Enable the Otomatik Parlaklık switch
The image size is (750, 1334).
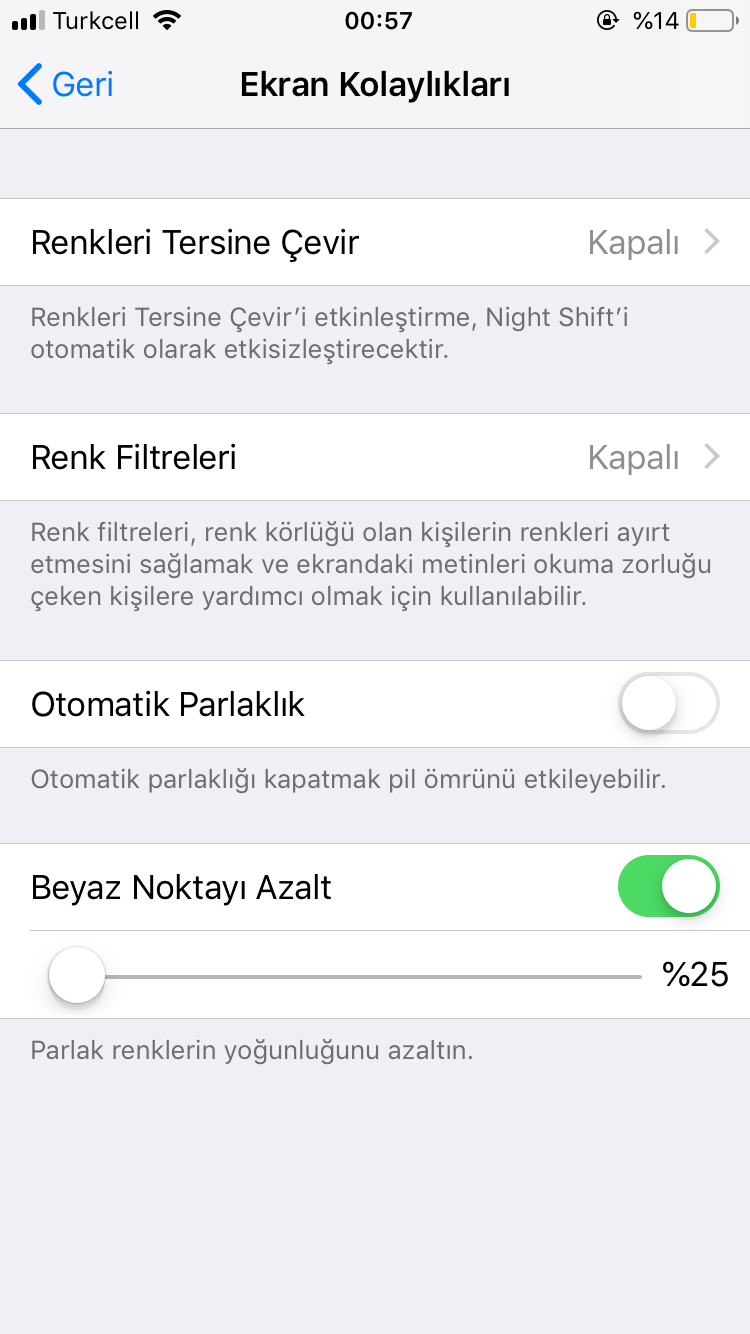click(x=668, y=704)
